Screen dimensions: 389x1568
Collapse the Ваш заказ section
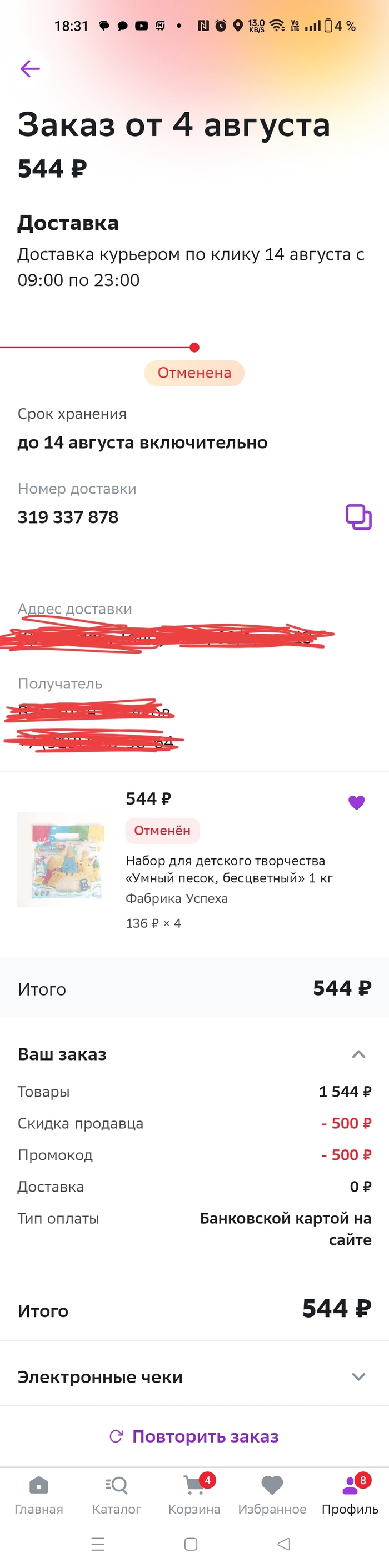(358, 1054)
